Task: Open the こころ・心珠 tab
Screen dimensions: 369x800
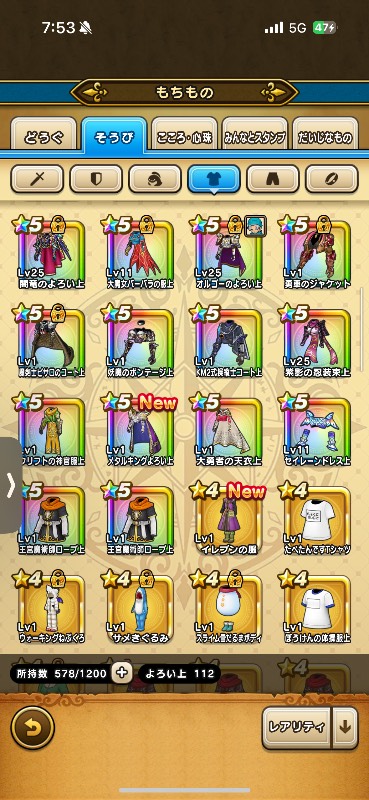Action: [x=185, y=135]
